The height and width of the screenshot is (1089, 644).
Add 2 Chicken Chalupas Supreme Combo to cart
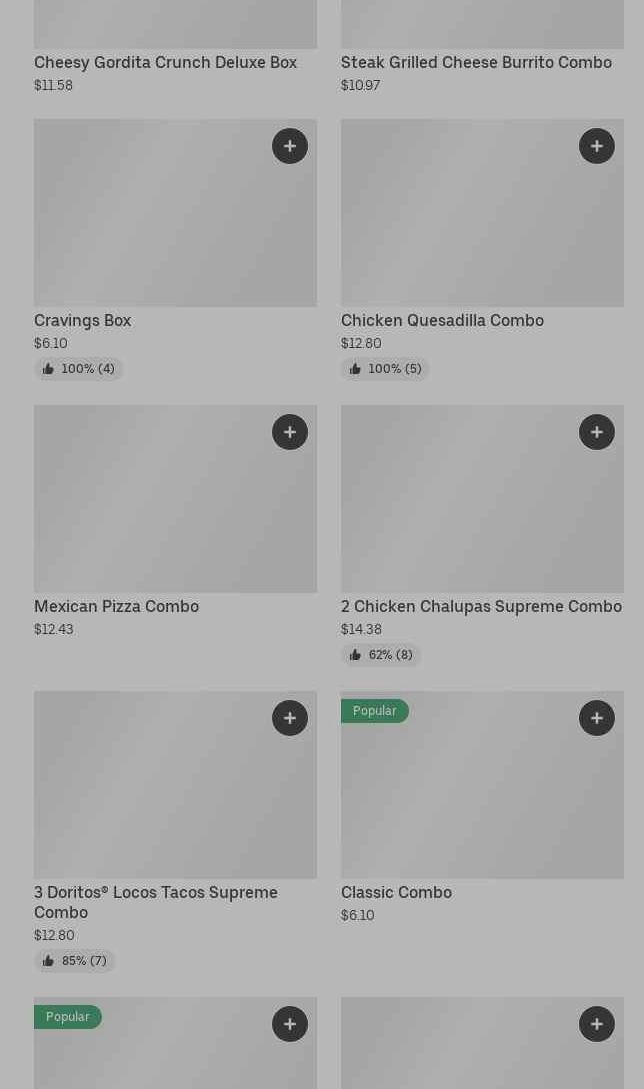tap(597, 432)
